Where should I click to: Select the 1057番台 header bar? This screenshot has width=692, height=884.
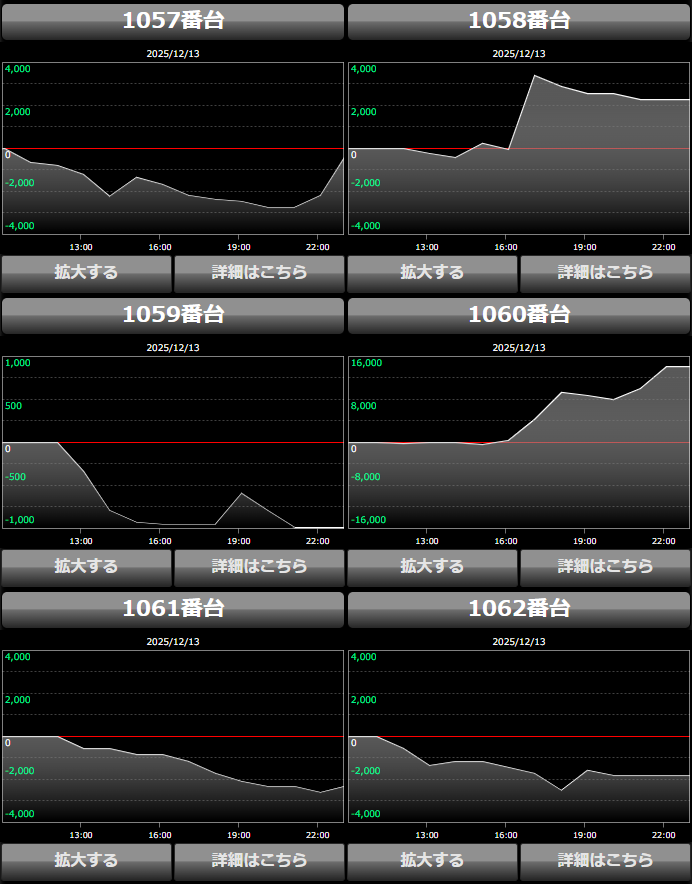click(173, 21)
